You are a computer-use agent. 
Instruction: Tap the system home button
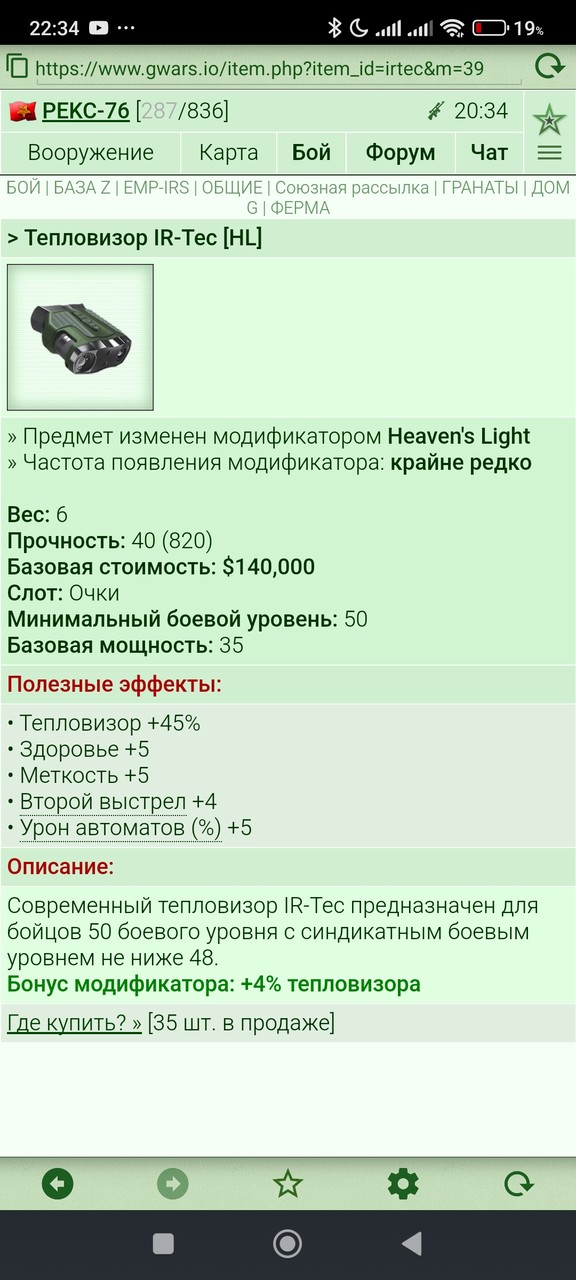tap(288, 1243)
